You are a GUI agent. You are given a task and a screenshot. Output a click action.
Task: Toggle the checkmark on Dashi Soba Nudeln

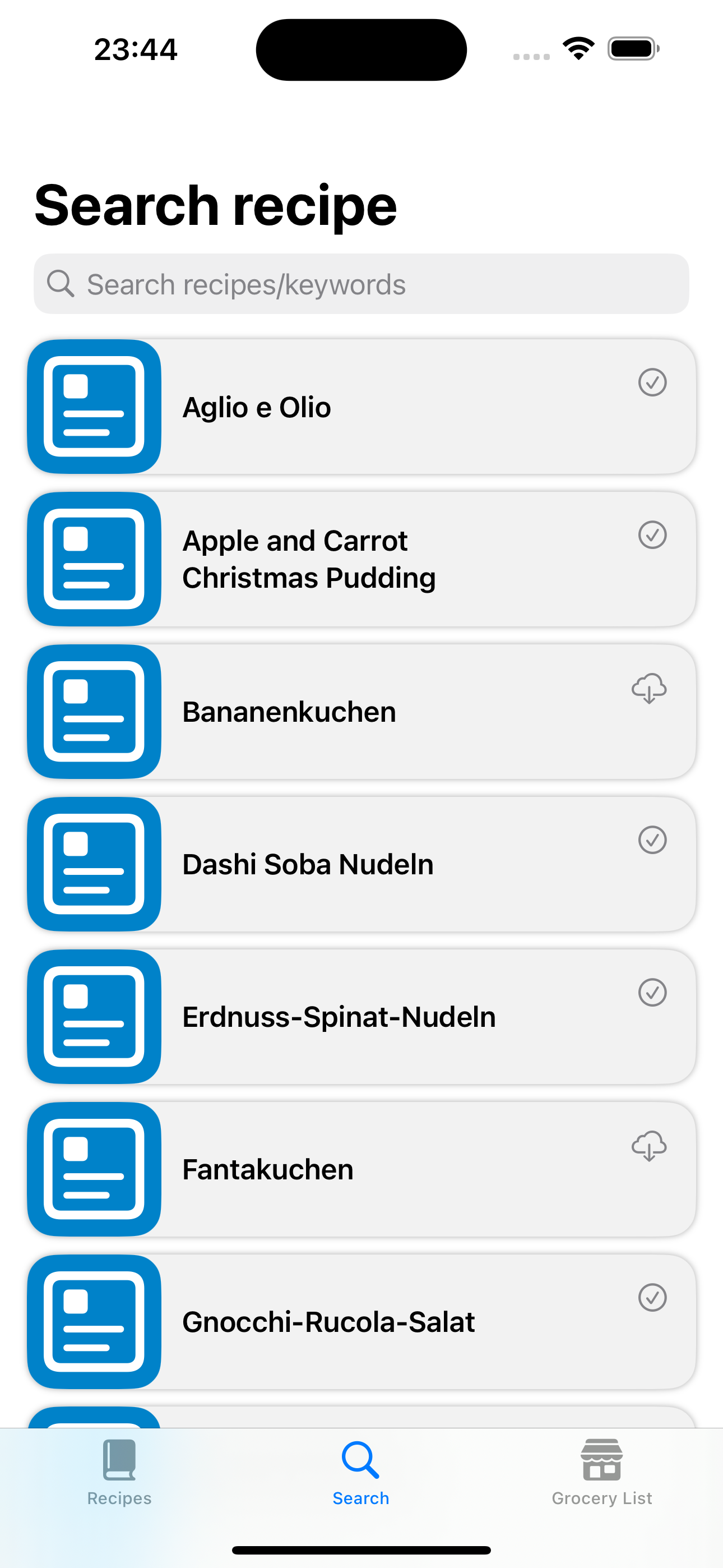(x=652, y=840)
